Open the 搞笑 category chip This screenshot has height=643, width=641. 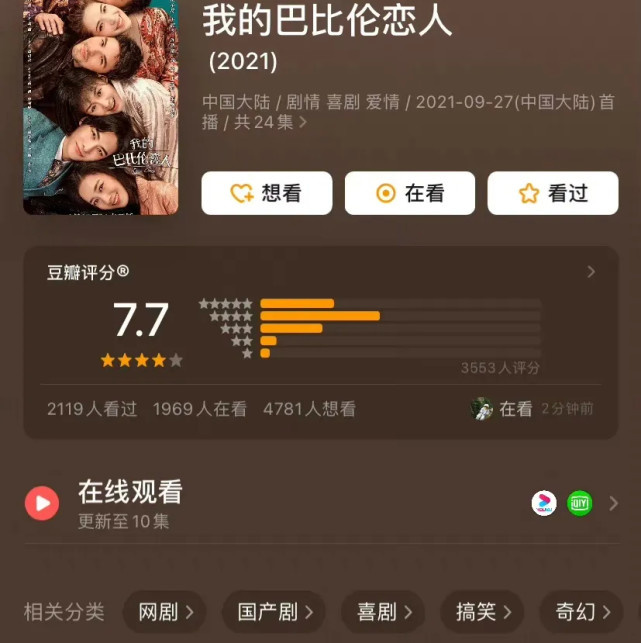pyautogui.click(x=483, y=611)
